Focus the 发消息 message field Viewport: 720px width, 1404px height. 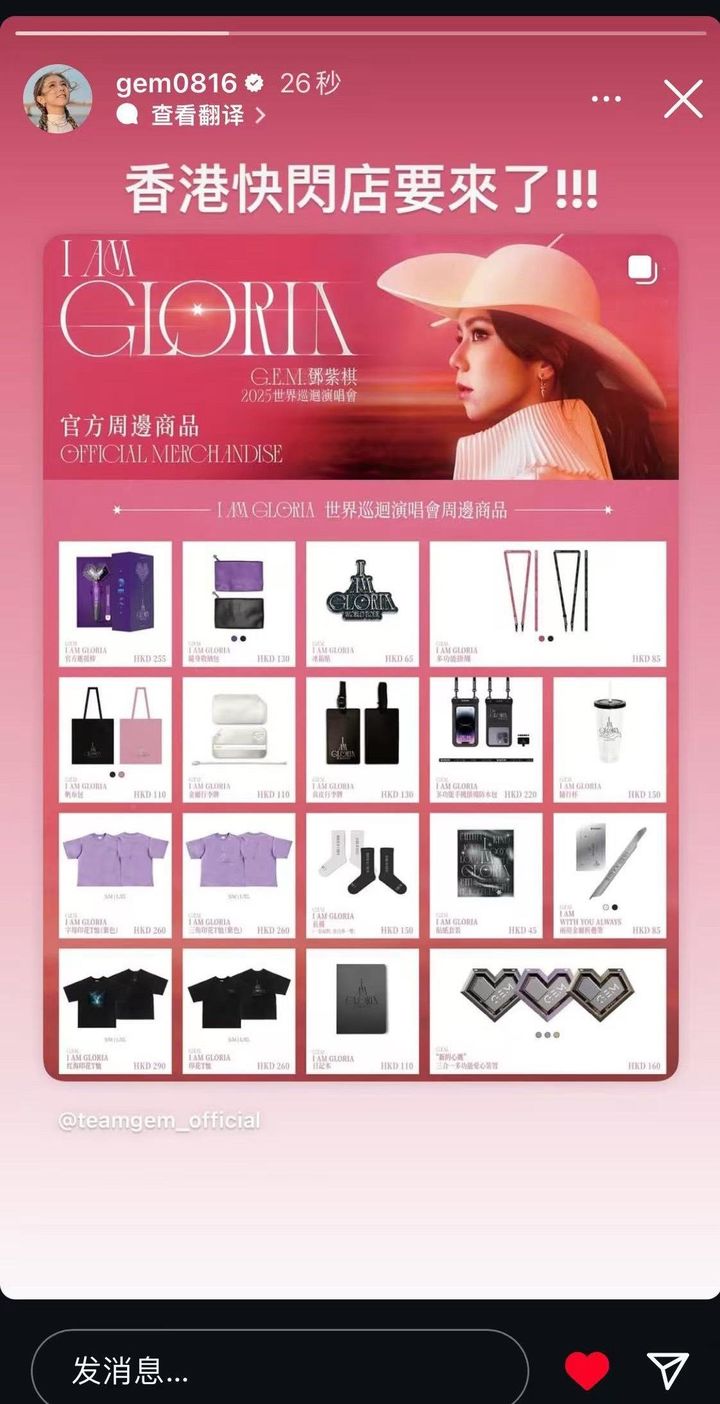click(x=280, y=1370)
